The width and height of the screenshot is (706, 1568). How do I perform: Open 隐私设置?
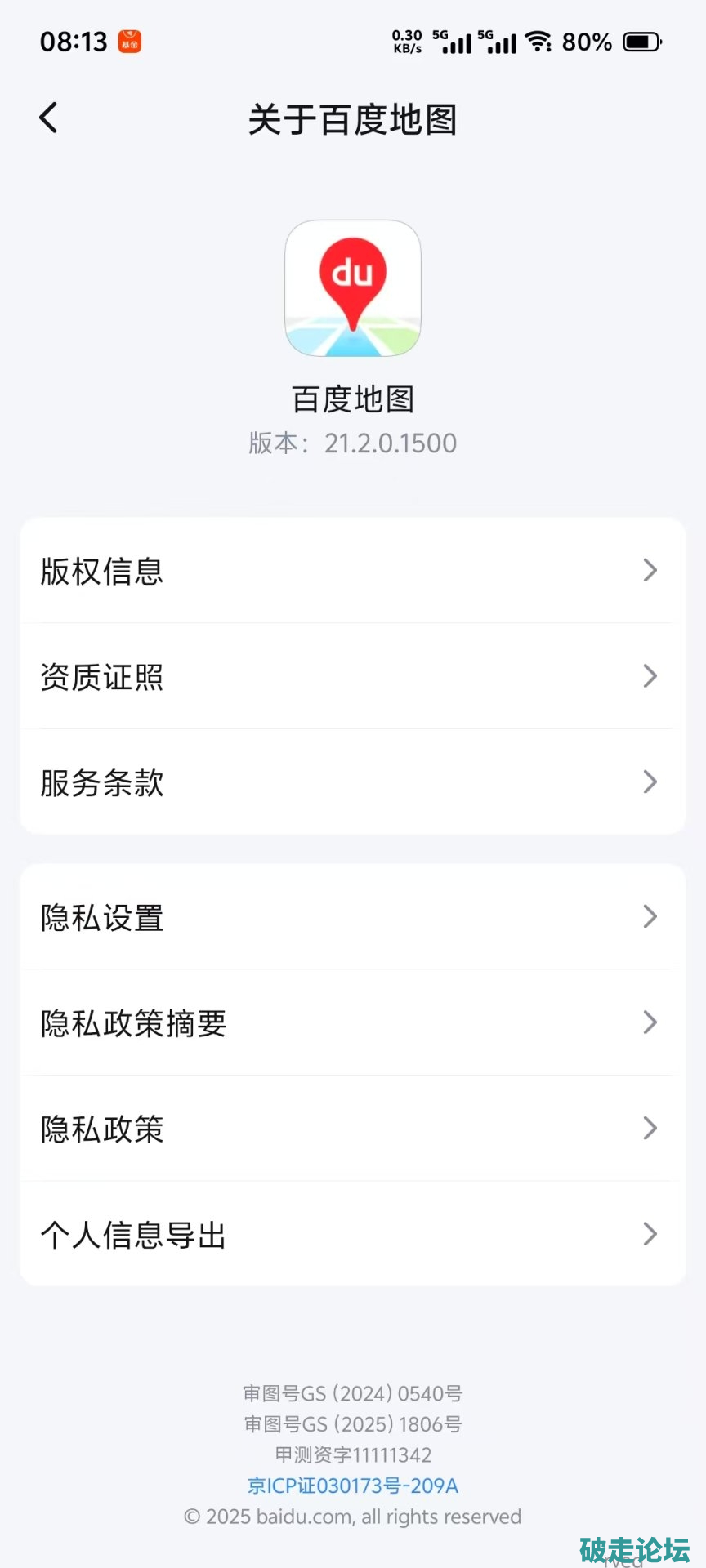point(353,917)
